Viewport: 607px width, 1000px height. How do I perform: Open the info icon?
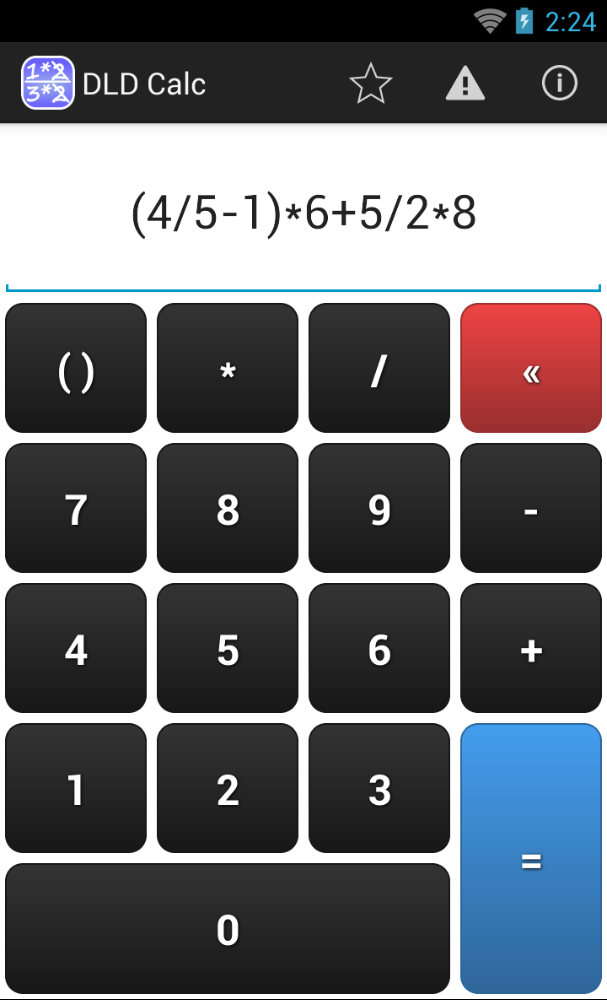(x=559, y=84)
